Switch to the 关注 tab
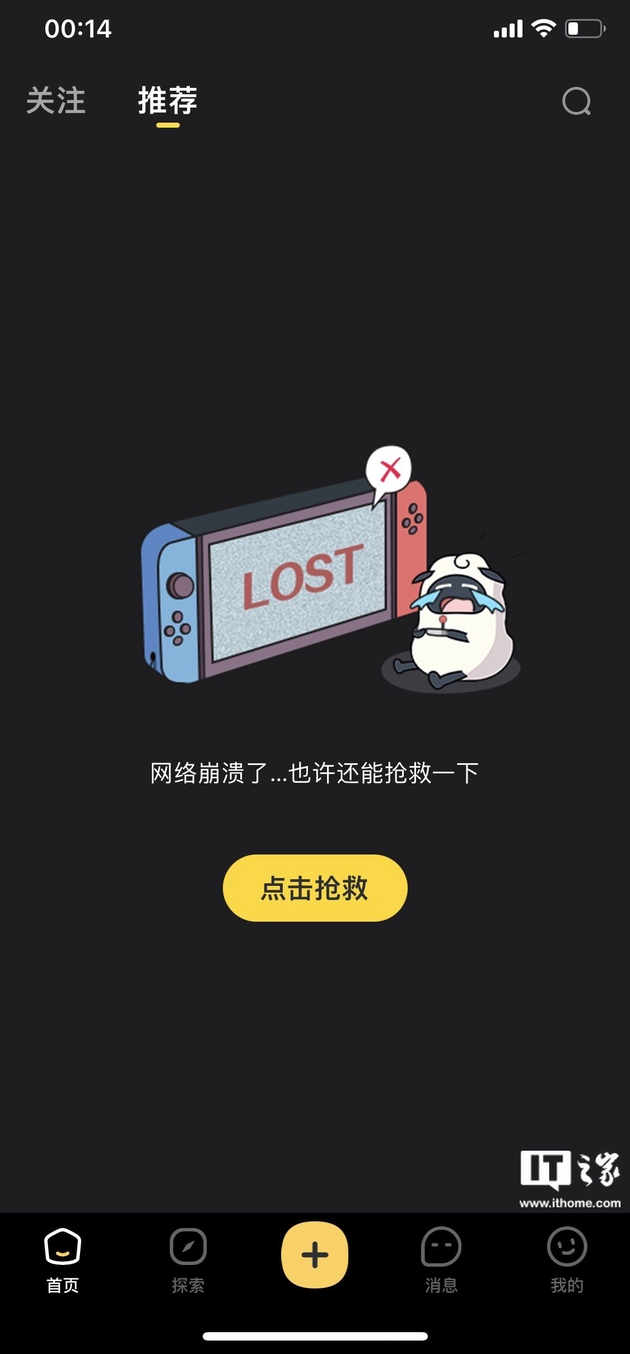 56,101
